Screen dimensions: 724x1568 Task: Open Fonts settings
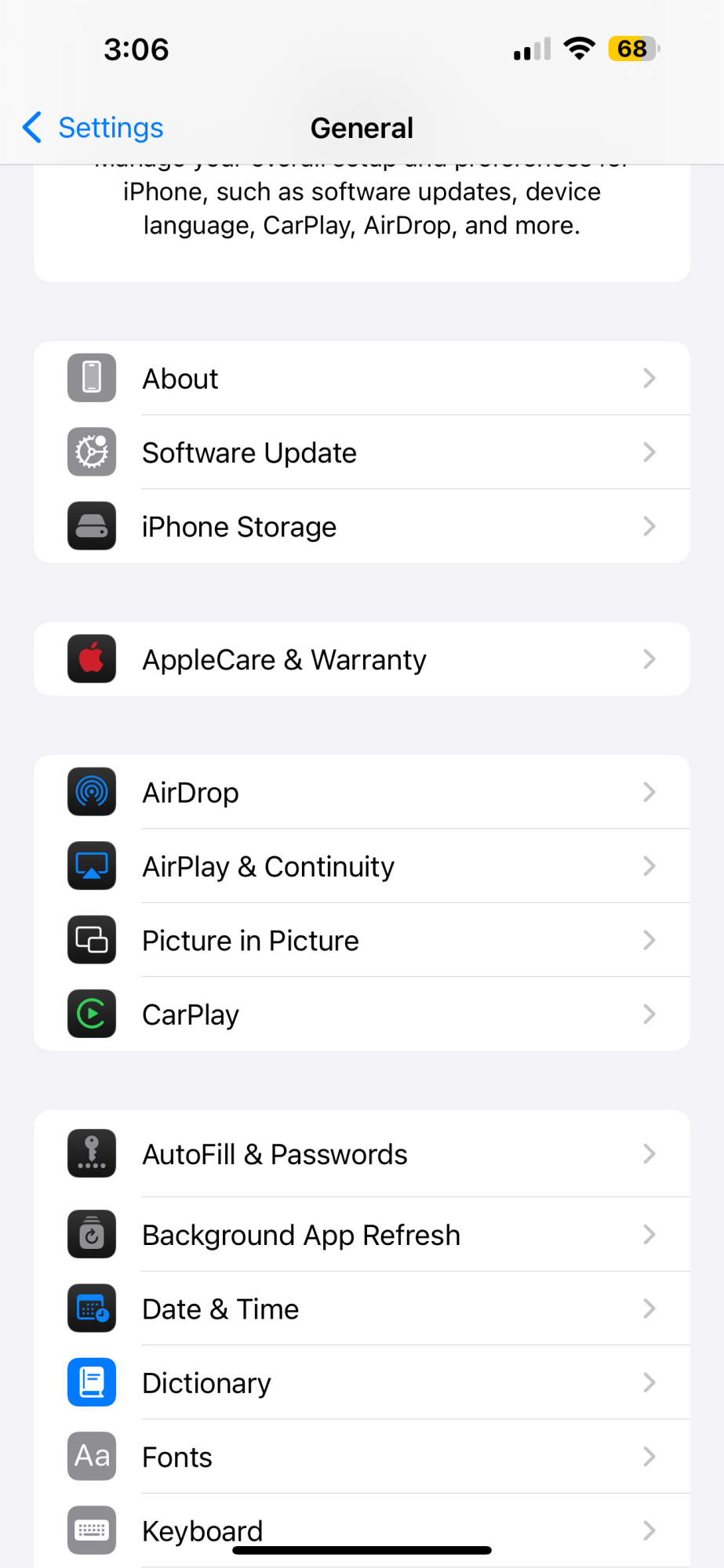point(362,1457)
